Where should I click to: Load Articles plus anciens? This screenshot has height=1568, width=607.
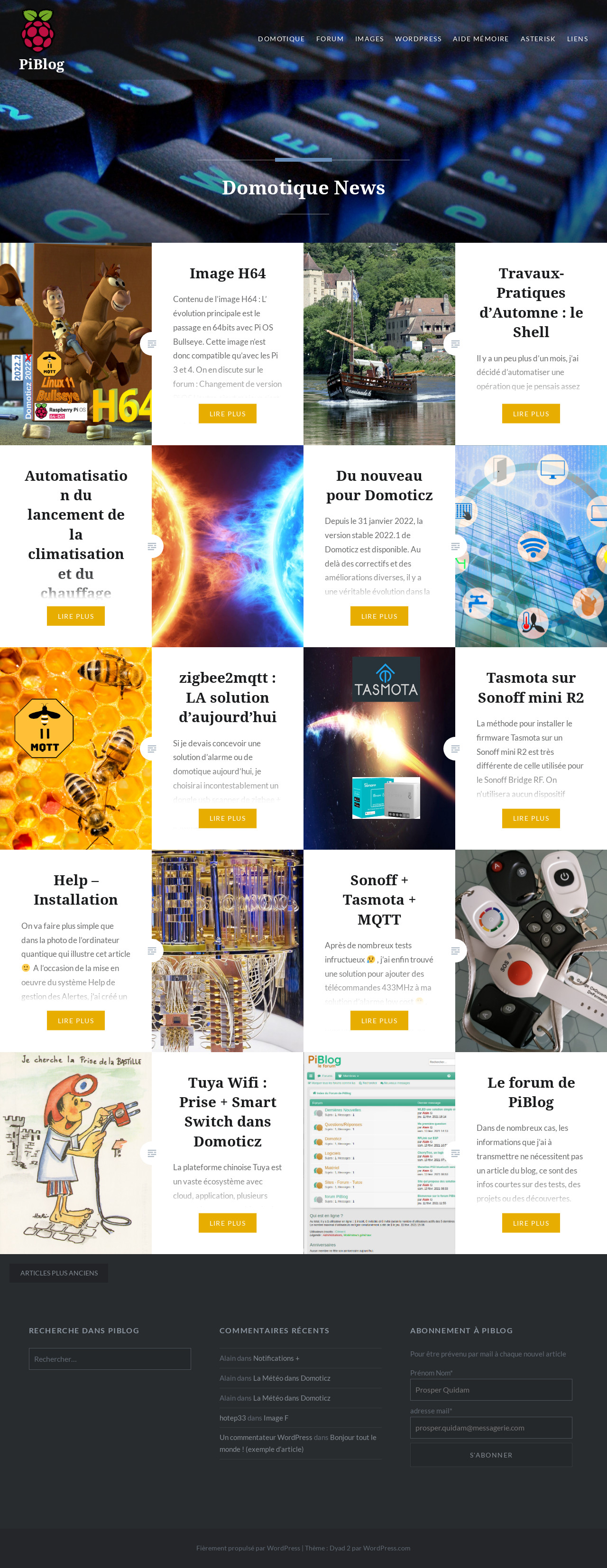tap(59, 1273)
